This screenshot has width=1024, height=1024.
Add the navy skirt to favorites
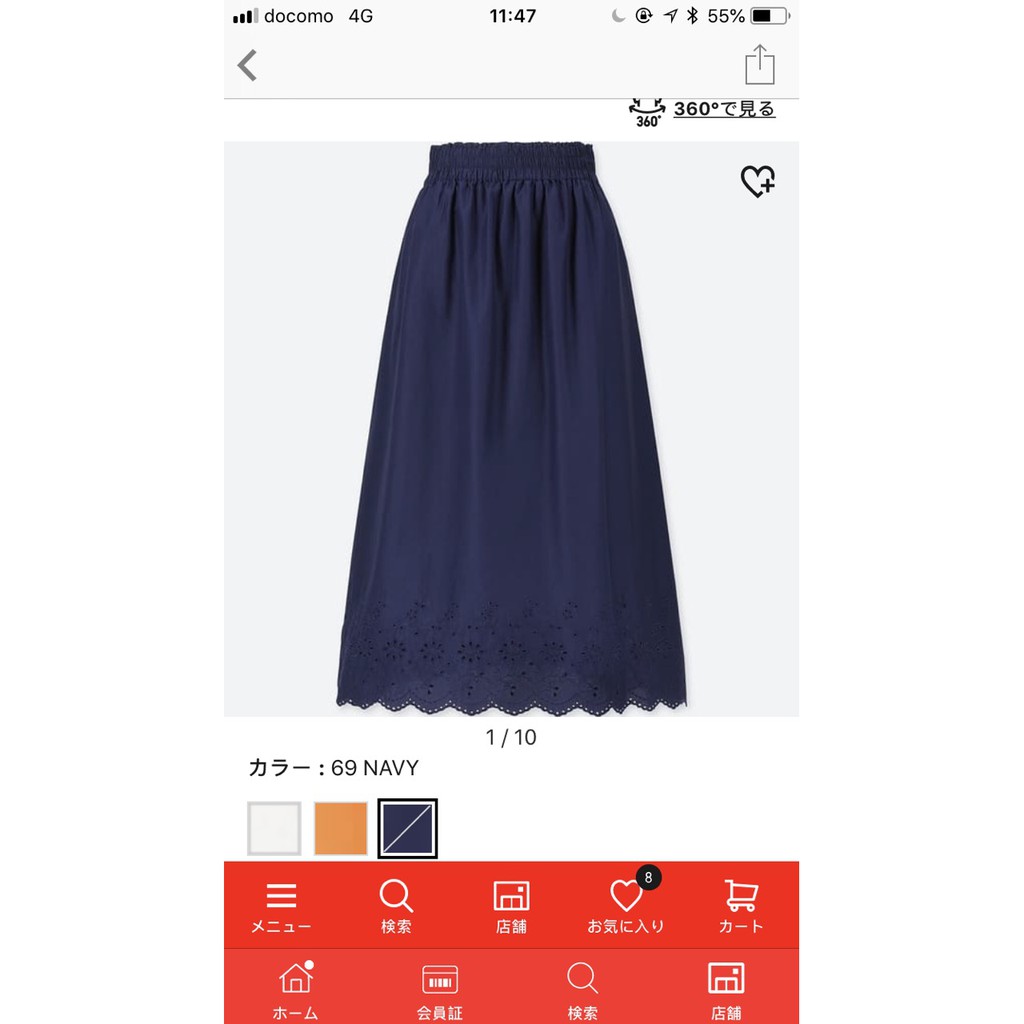click(757, 181)
